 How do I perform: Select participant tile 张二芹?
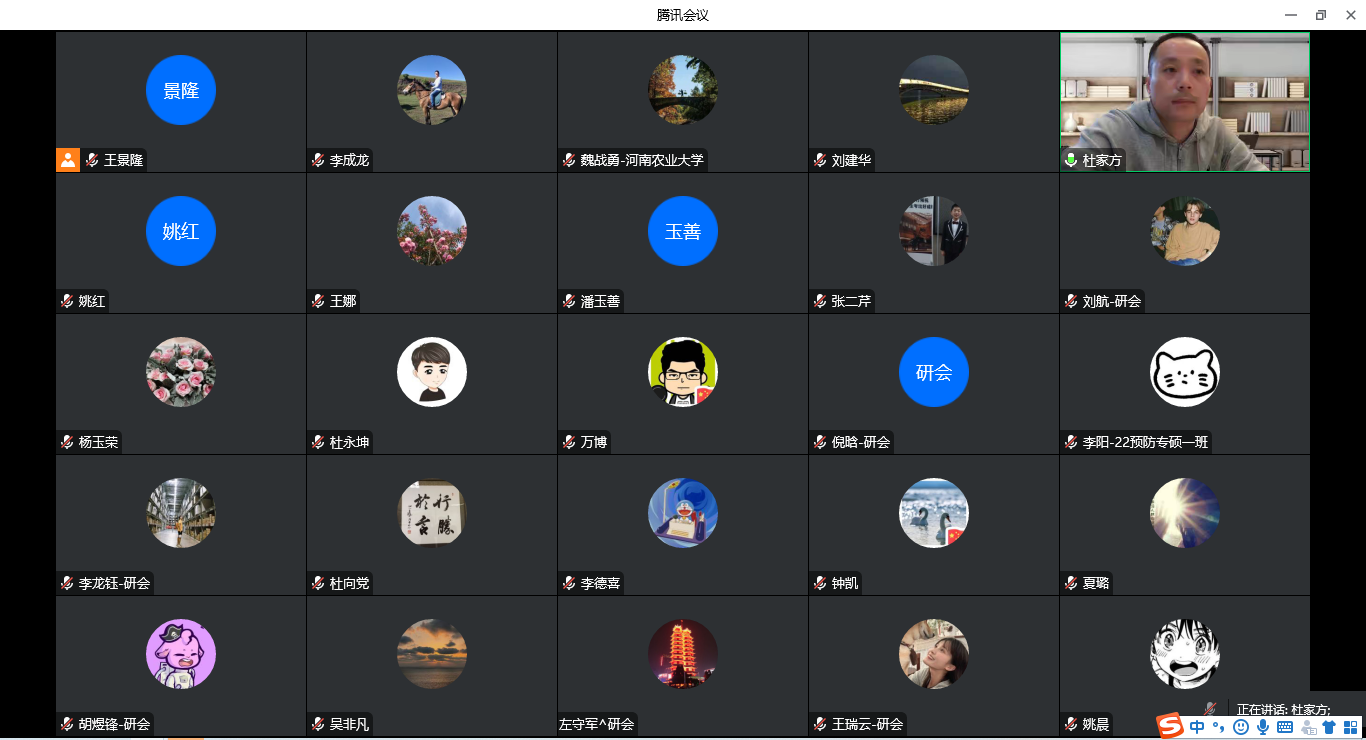click(x=934, y=243)
